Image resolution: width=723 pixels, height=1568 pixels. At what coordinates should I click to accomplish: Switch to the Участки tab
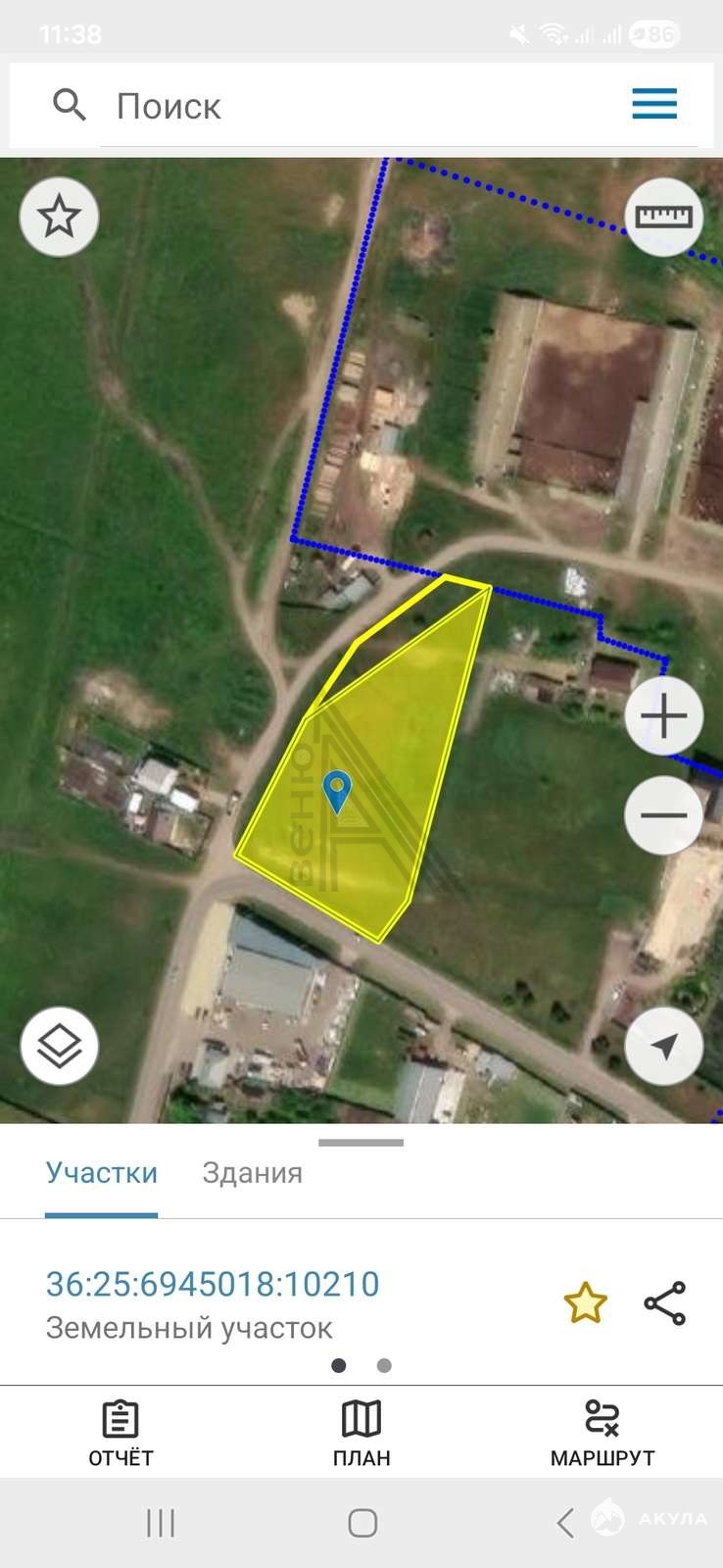pyautogui.click(x=102, y=1173)
